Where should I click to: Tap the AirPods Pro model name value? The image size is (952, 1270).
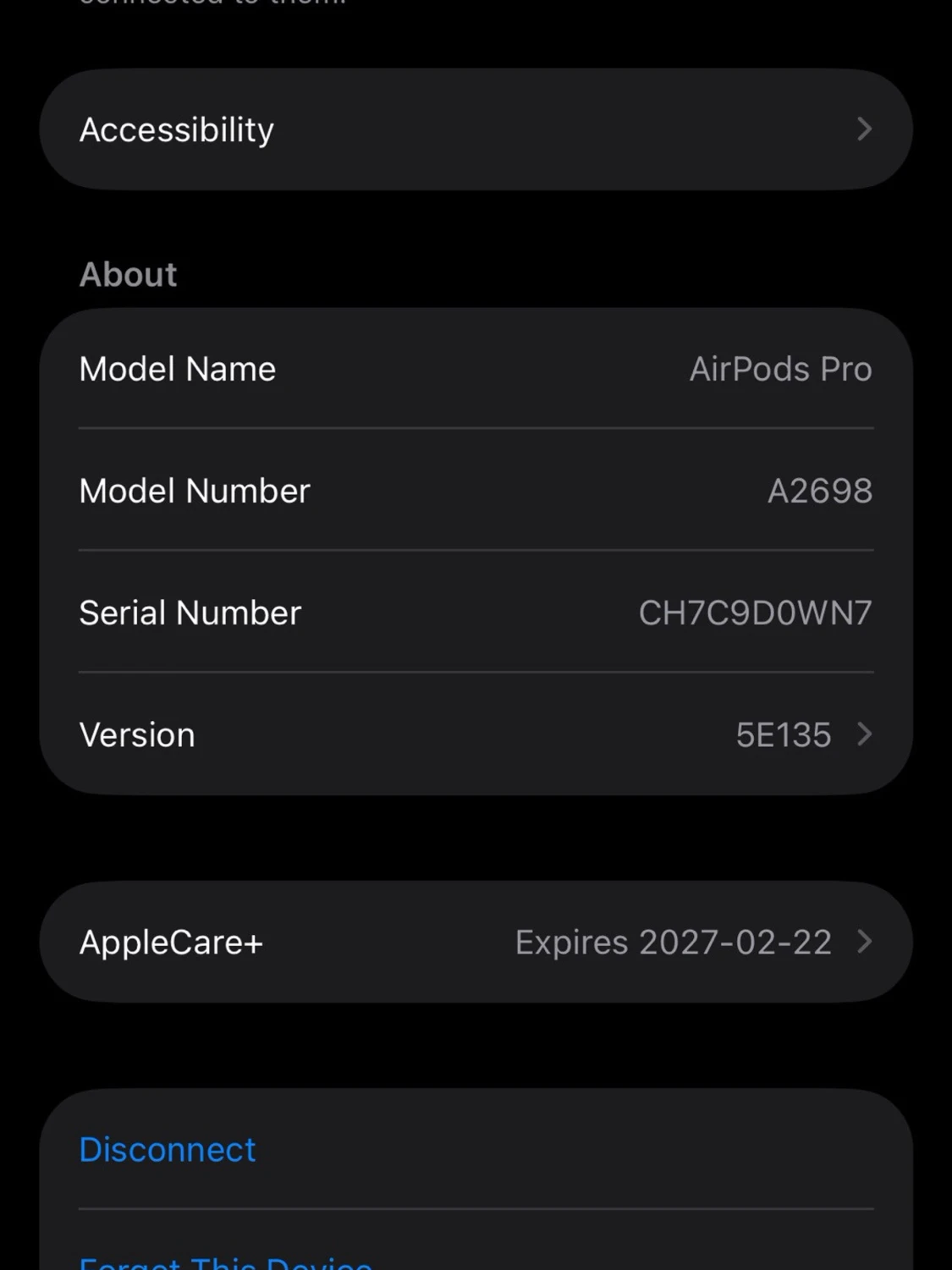coord(780,369)
